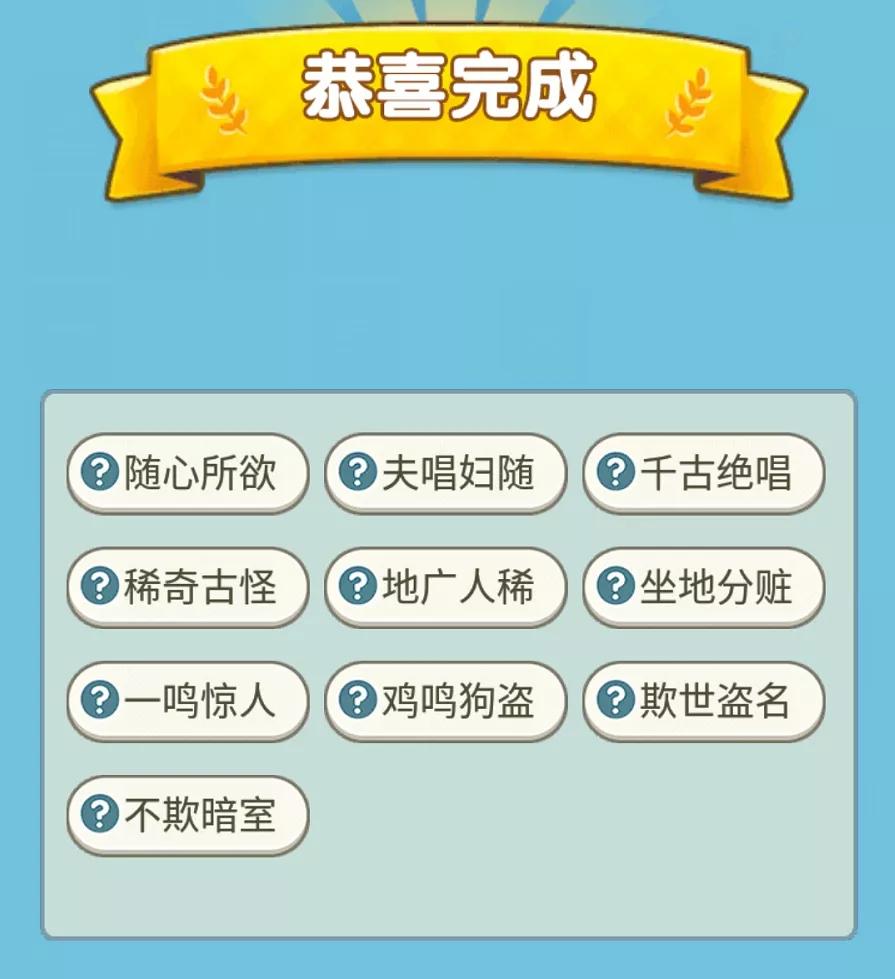Viewport: 895px width, 979px height.
Task: Click the question mark icon beside 随心所欲
Action: (97, 470)
